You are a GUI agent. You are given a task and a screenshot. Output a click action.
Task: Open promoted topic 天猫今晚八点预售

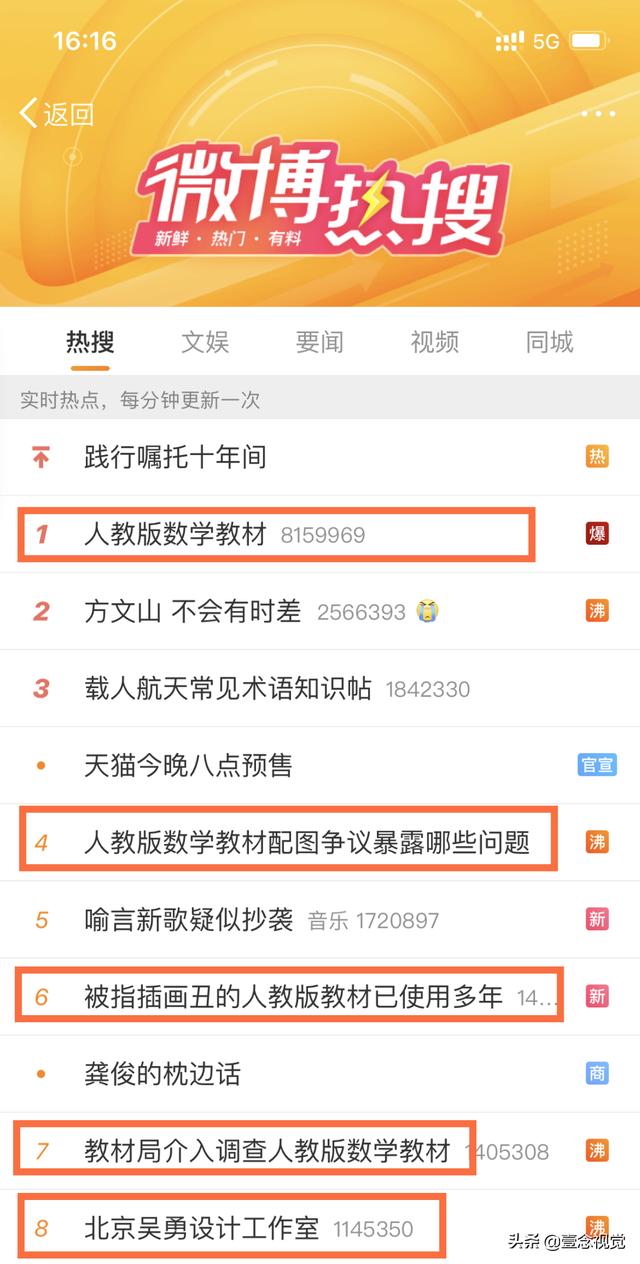(x=320, y=765)
